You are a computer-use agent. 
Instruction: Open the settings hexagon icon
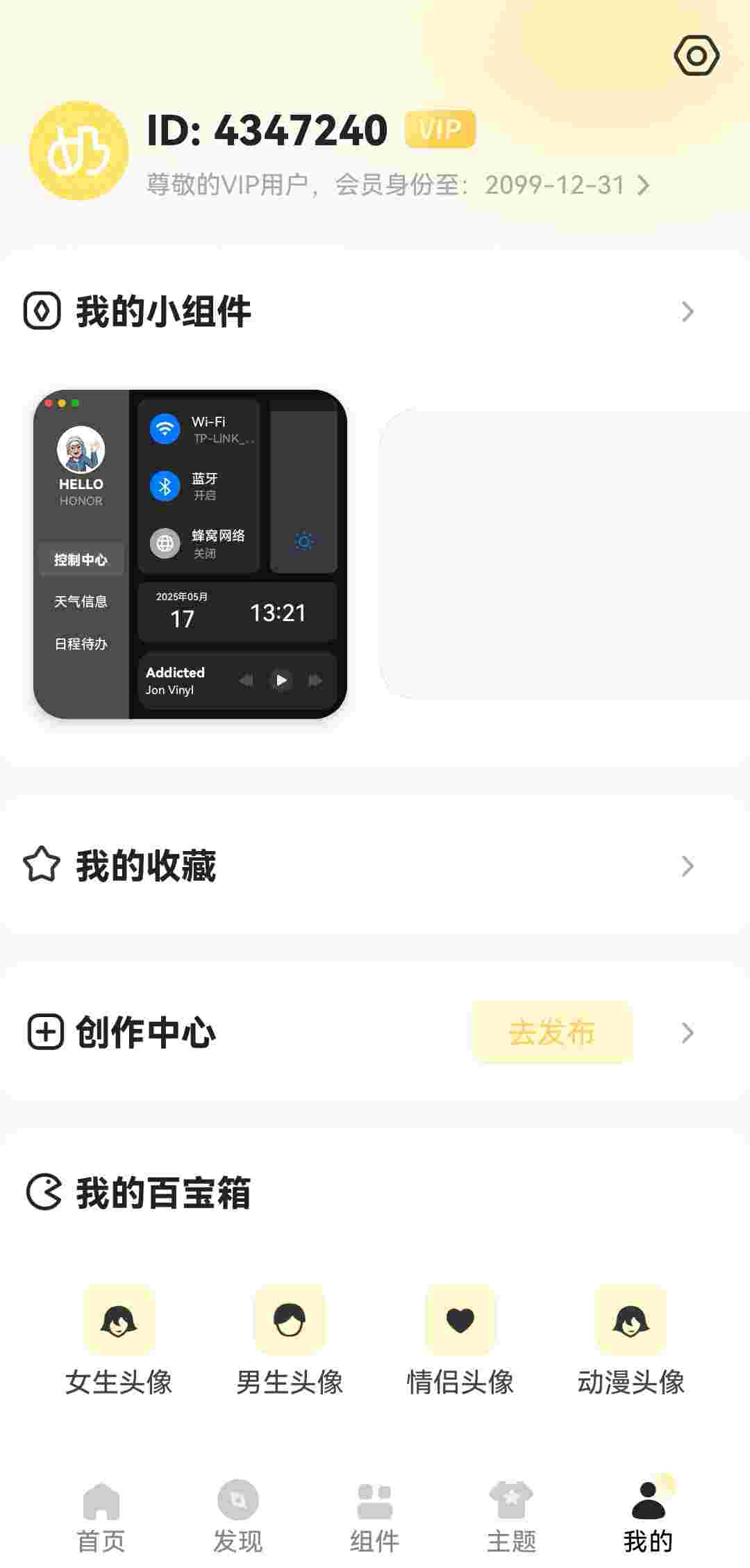(697, 56)
